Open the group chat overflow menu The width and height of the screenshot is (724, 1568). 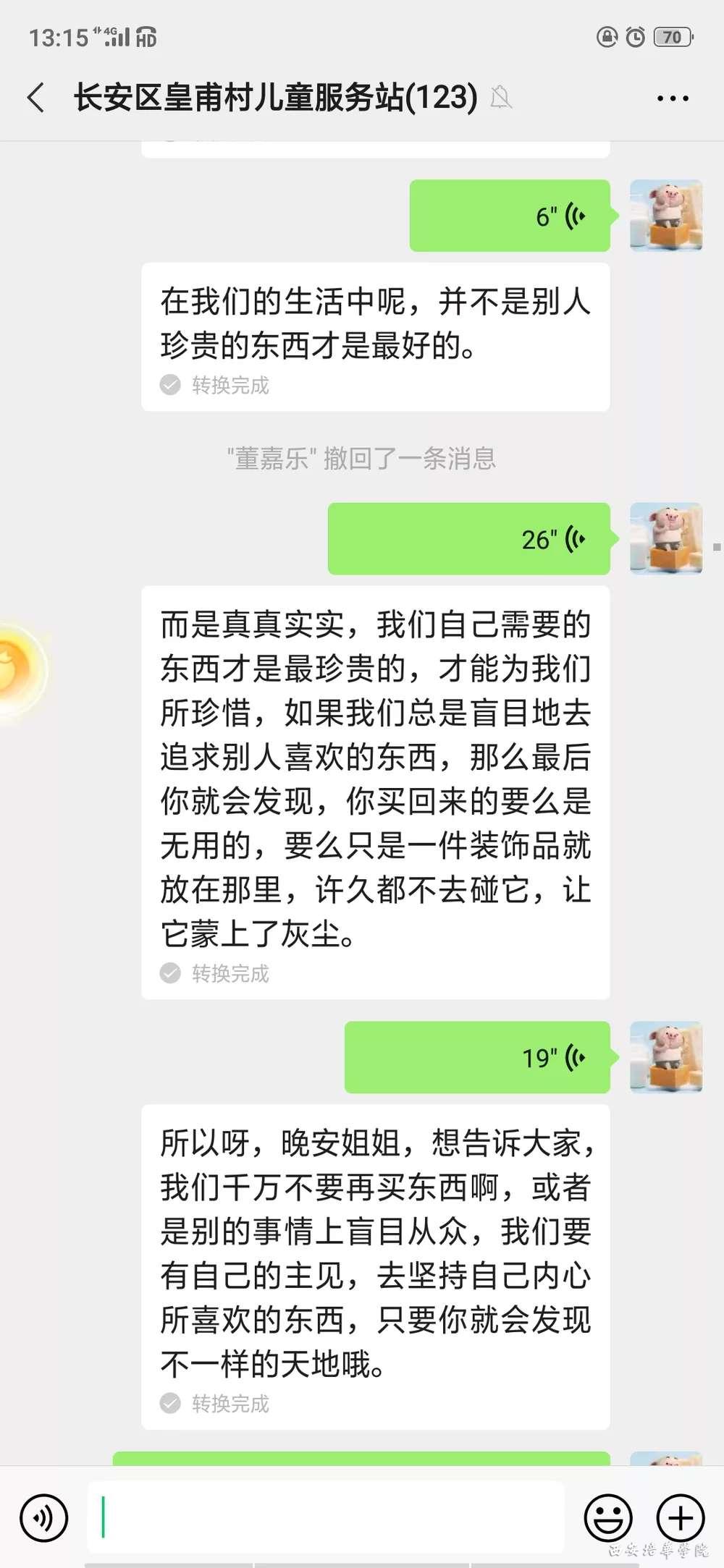click(672, 98)
